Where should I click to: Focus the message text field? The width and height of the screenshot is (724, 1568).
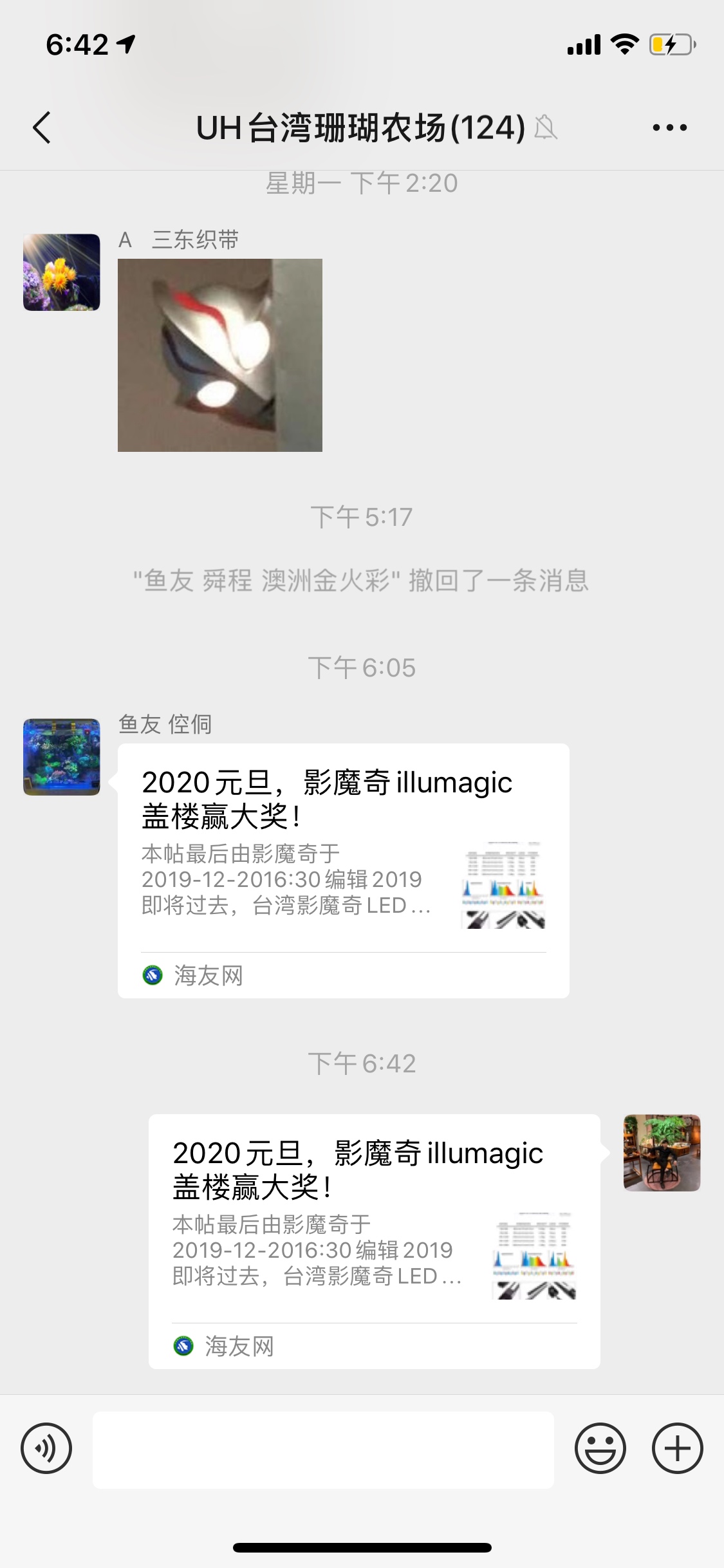click(x=323, y=1450)
